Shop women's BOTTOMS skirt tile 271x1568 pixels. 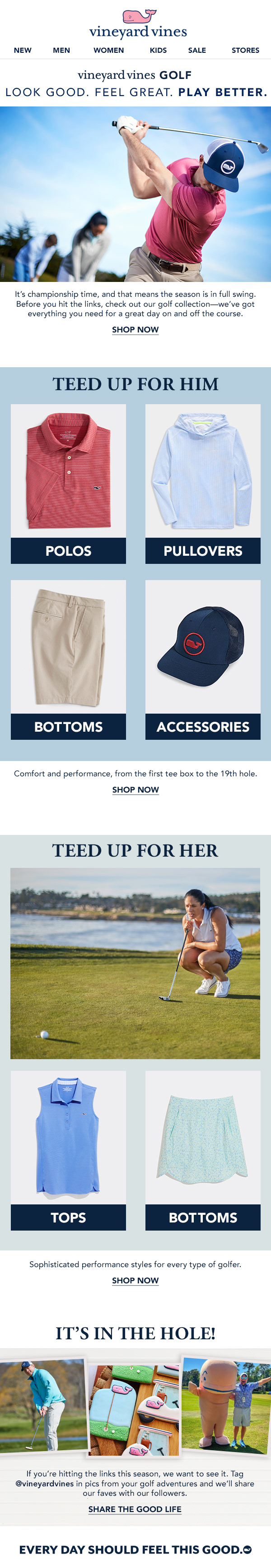click(x=203, y=1150)
